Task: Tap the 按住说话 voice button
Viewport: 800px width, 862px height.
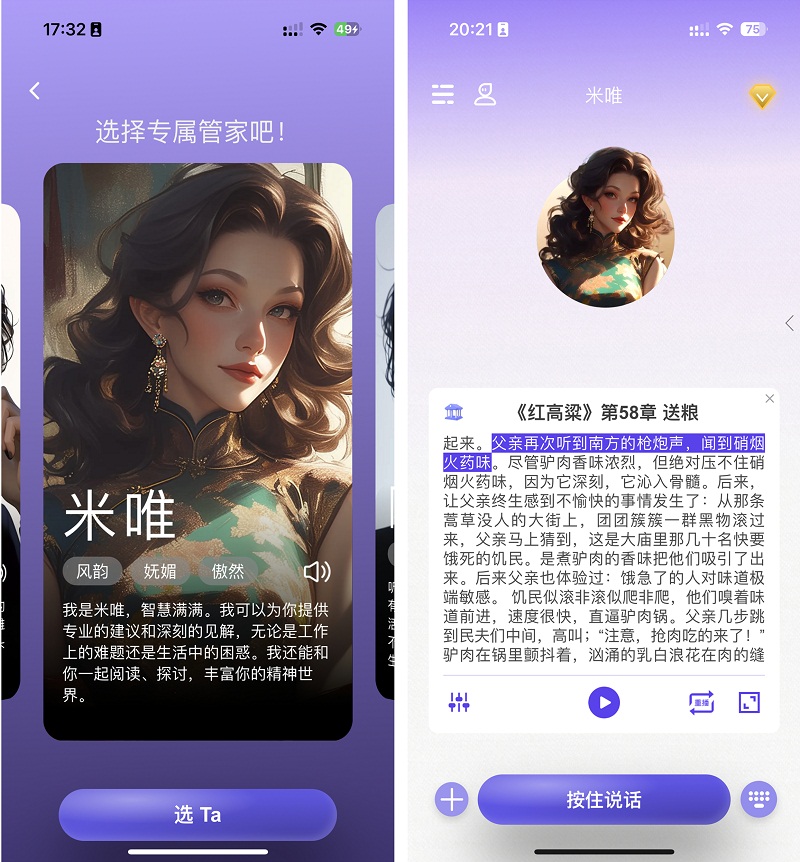Action: pyautogui.click(x=603, y=800)
